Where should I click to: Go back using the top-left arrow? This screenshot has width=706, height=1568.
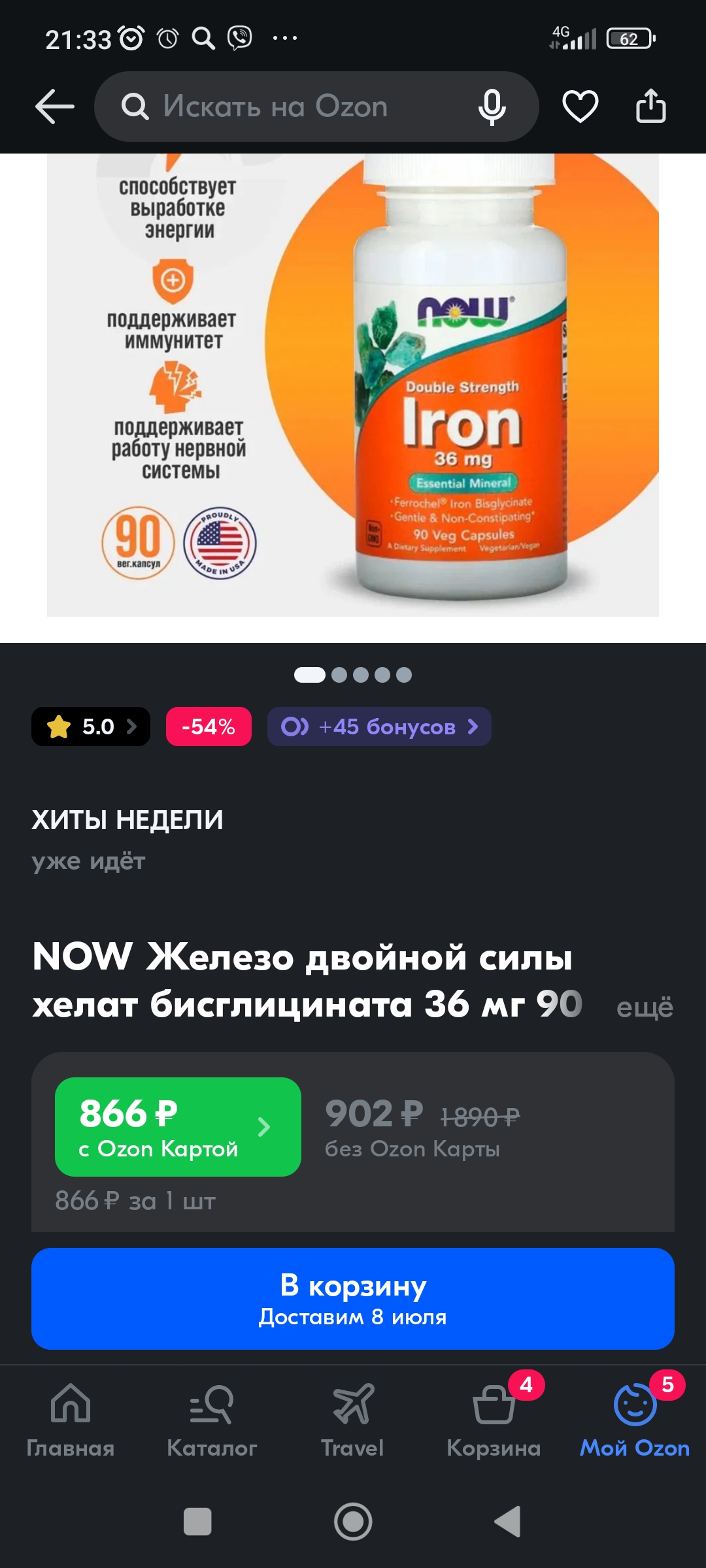pos(54,106)
